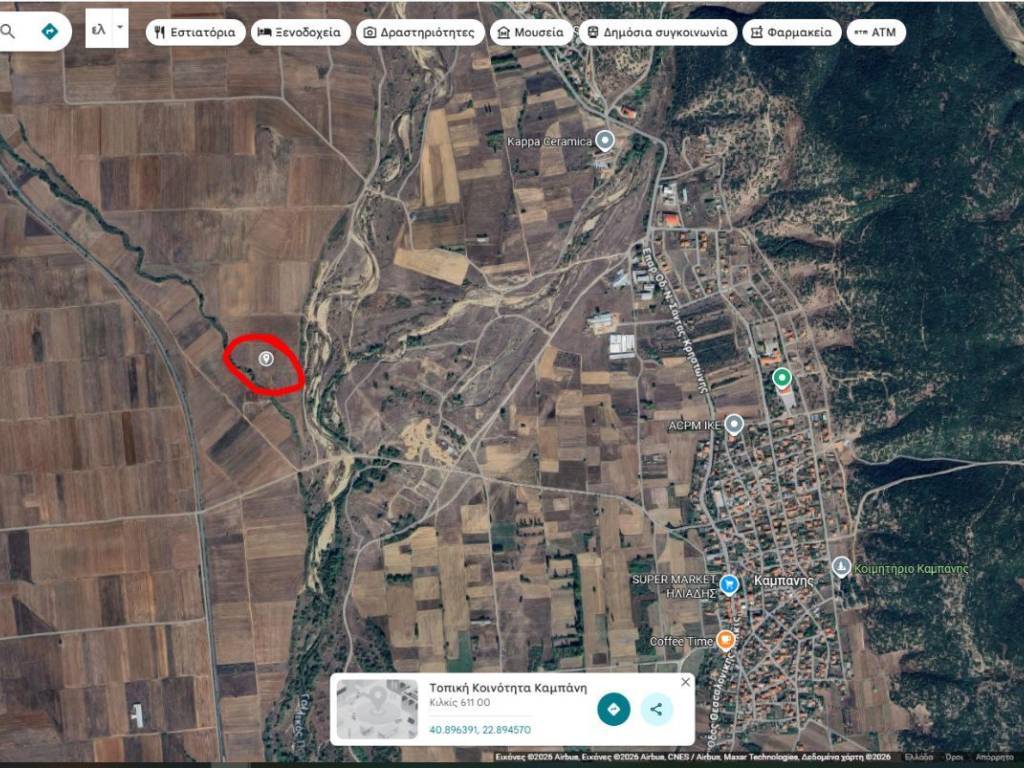Viewport: 1024px width, 768px height.
Task: Filter by Δραστηριότητες
Action: click(x=420, y=32)
